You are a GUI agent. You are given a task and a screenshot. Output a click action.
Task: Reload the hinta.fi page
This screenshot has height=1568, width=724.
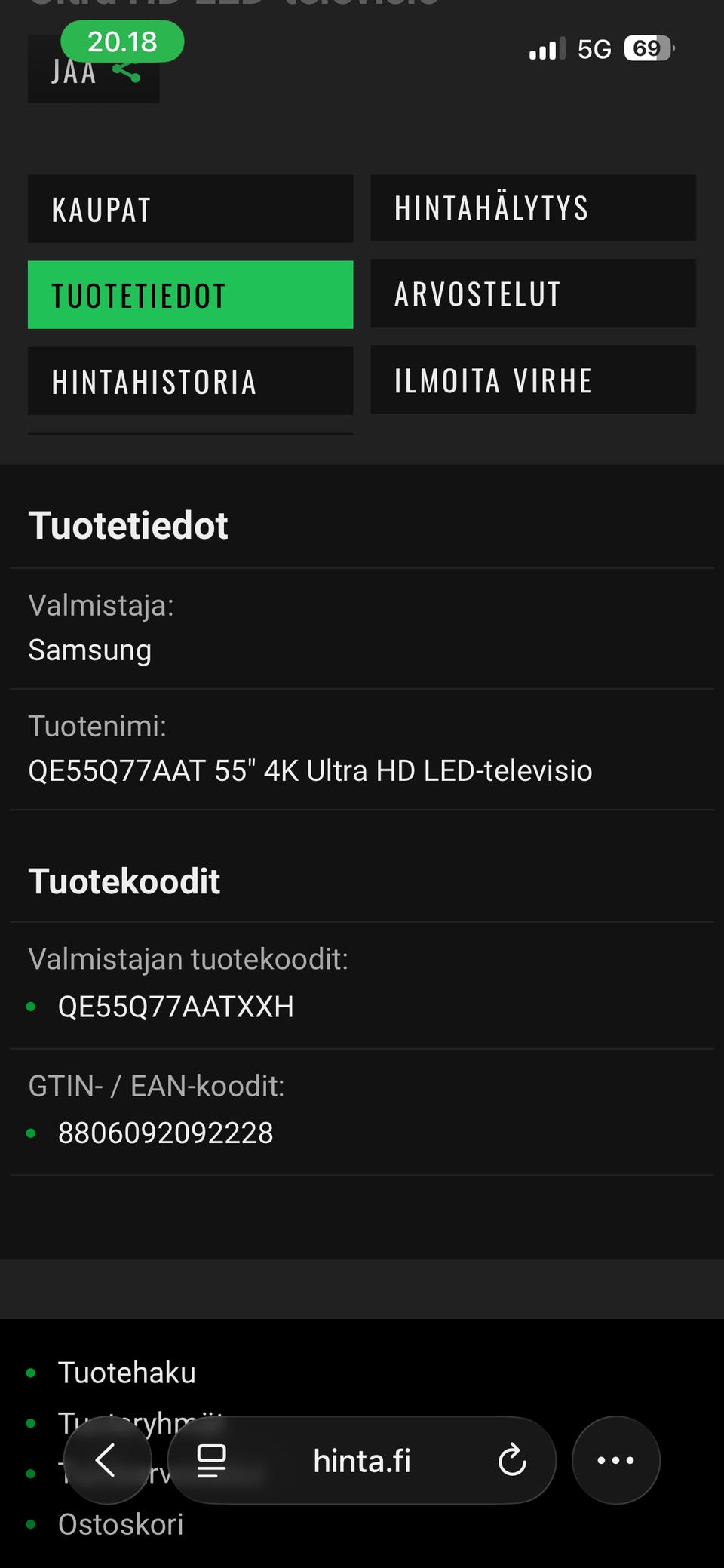(512, 1460)
